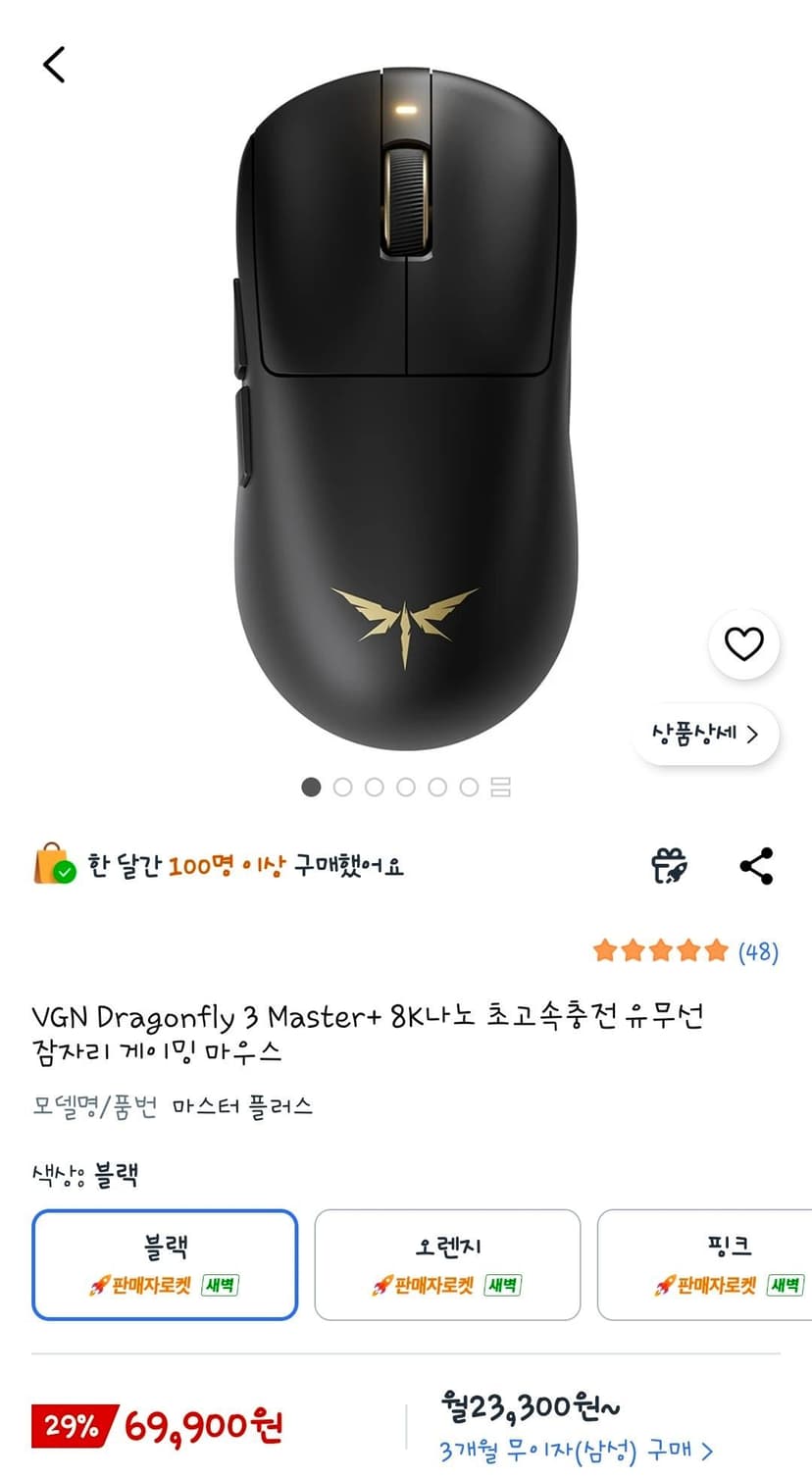
Task: Share this product
Action: point(756,866)
